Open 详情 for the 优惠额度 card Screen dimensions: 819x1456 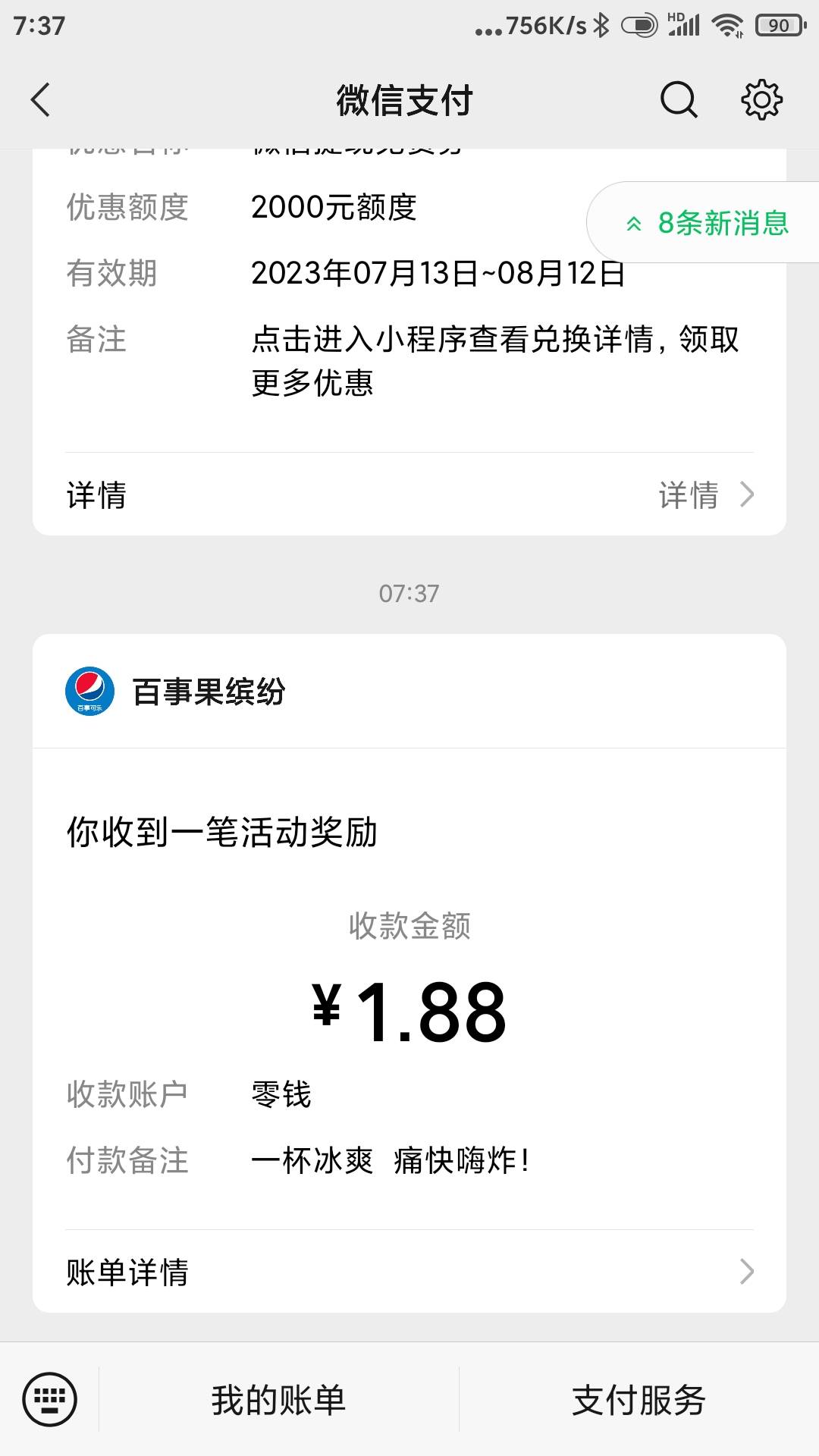pos(409,495)
